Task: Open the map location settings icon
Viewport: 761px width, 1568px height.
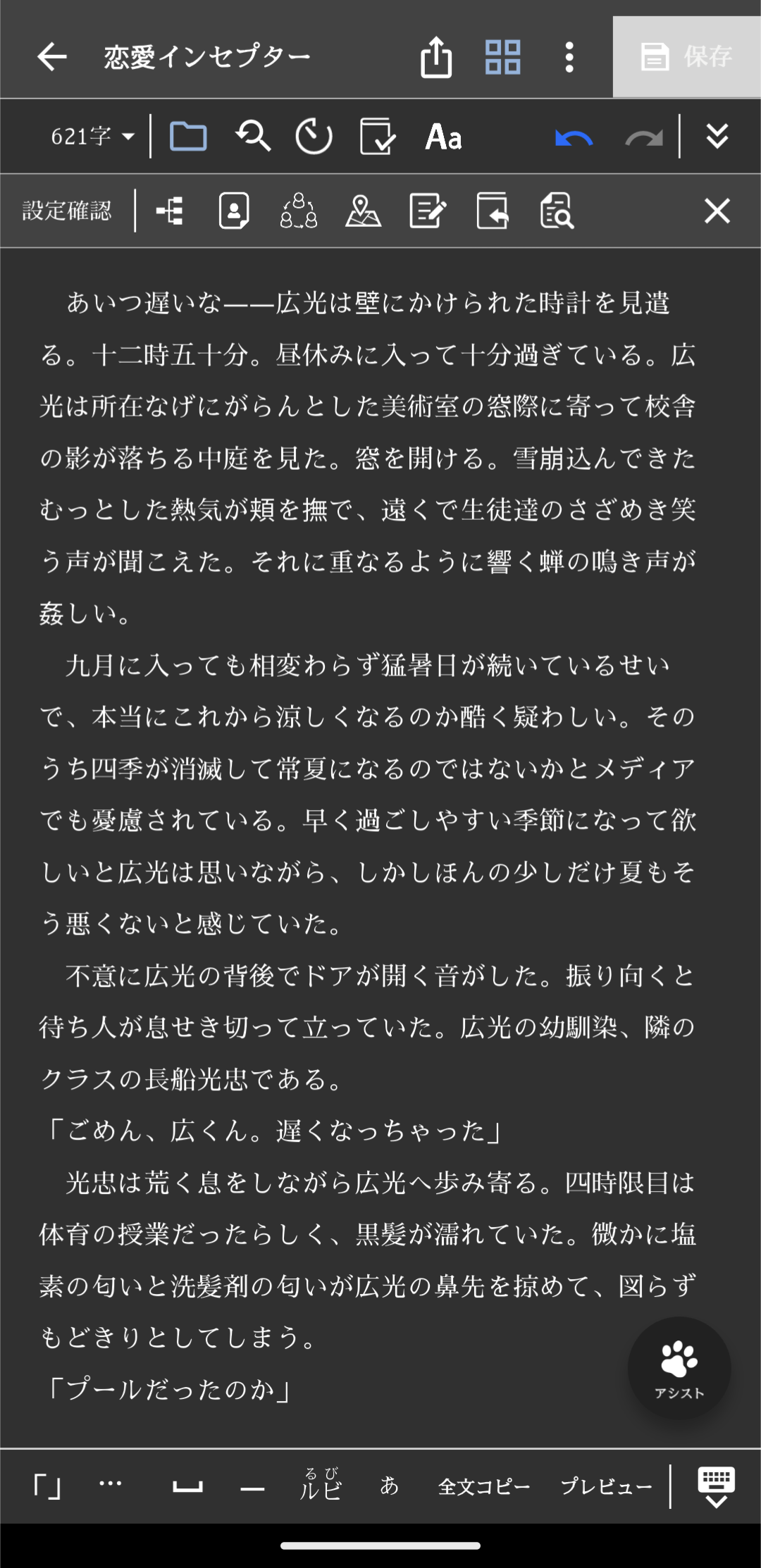Action: pyautogui.click(x=363, y=211)
